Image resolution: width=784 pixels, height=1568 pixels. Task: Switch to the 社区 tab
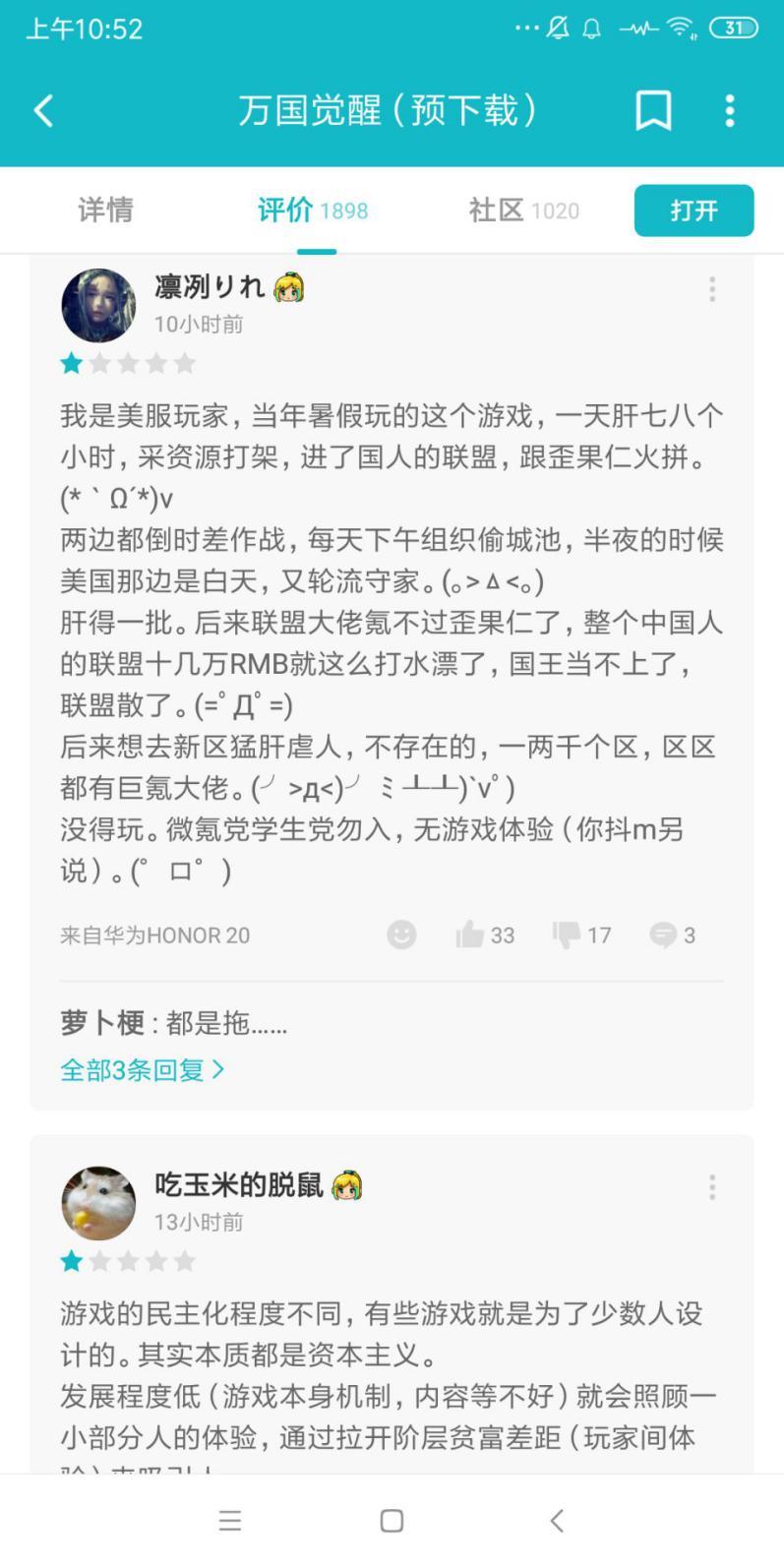click(522, 210)
